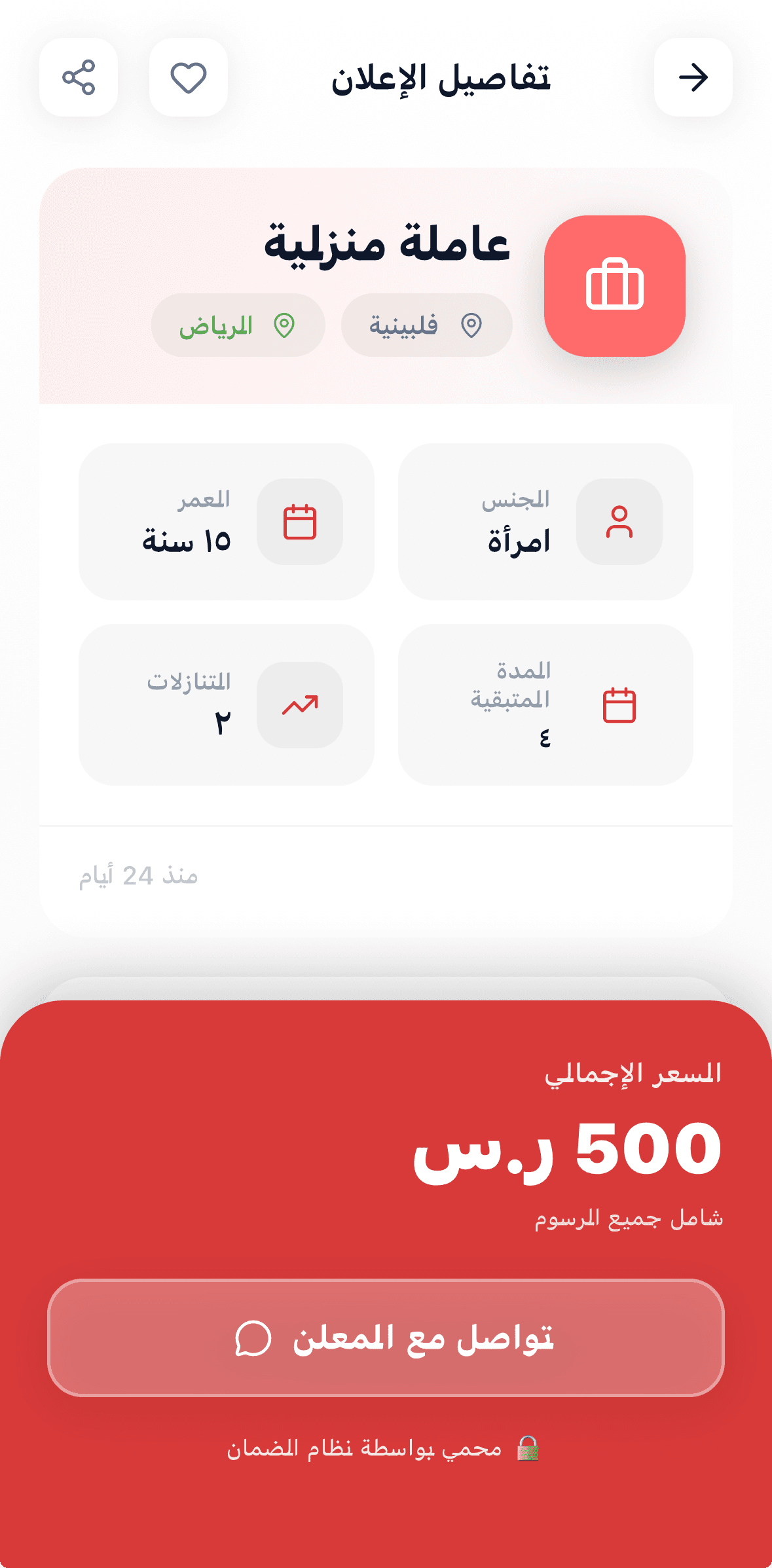Click the person icon beside الجنس
Screen dimensions: 772x1568
click(619, 521)
